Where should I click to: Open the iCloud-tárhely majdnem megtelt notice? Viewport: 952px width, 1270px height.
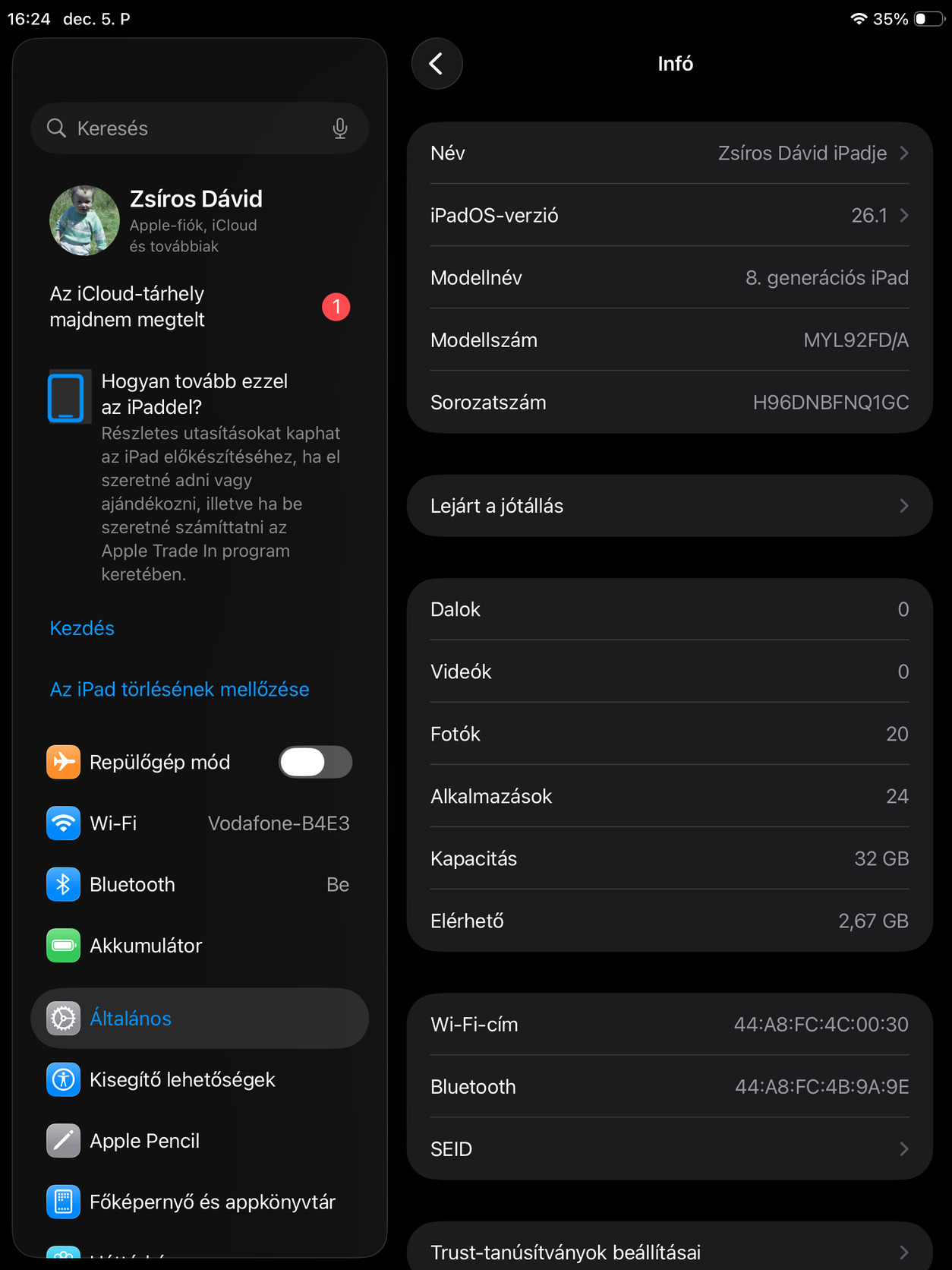pos(199,307)
